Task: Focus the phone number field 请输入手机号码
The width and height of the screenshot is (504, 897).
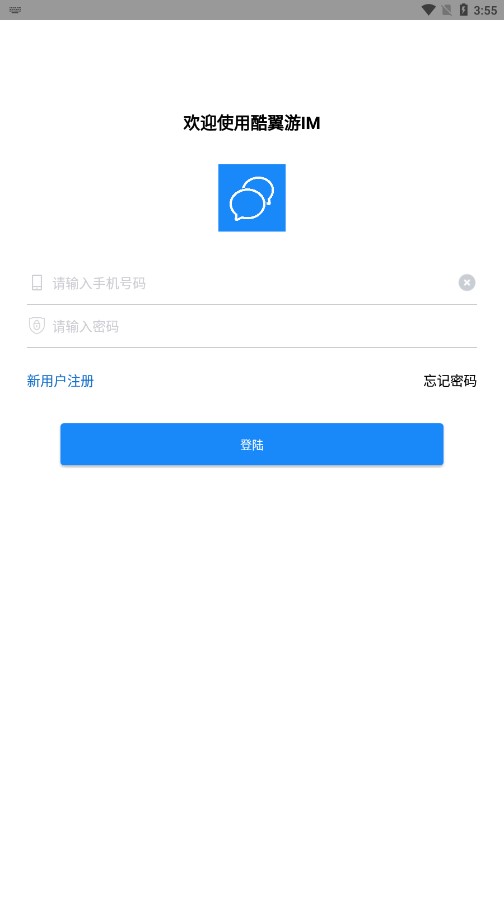Action: click(252, 283)
